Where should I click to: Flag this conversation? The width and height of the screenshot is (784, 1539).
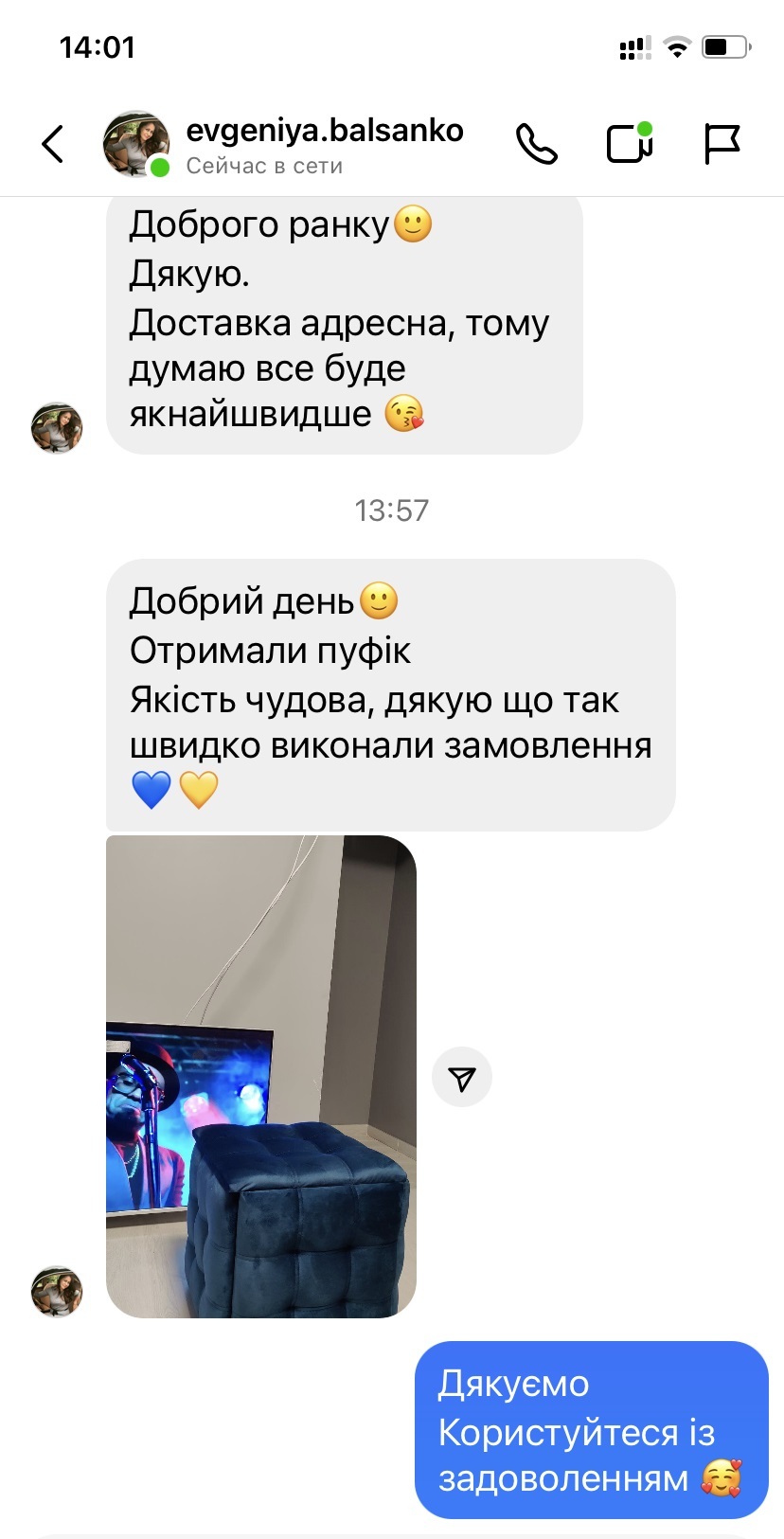click(722, 145)
